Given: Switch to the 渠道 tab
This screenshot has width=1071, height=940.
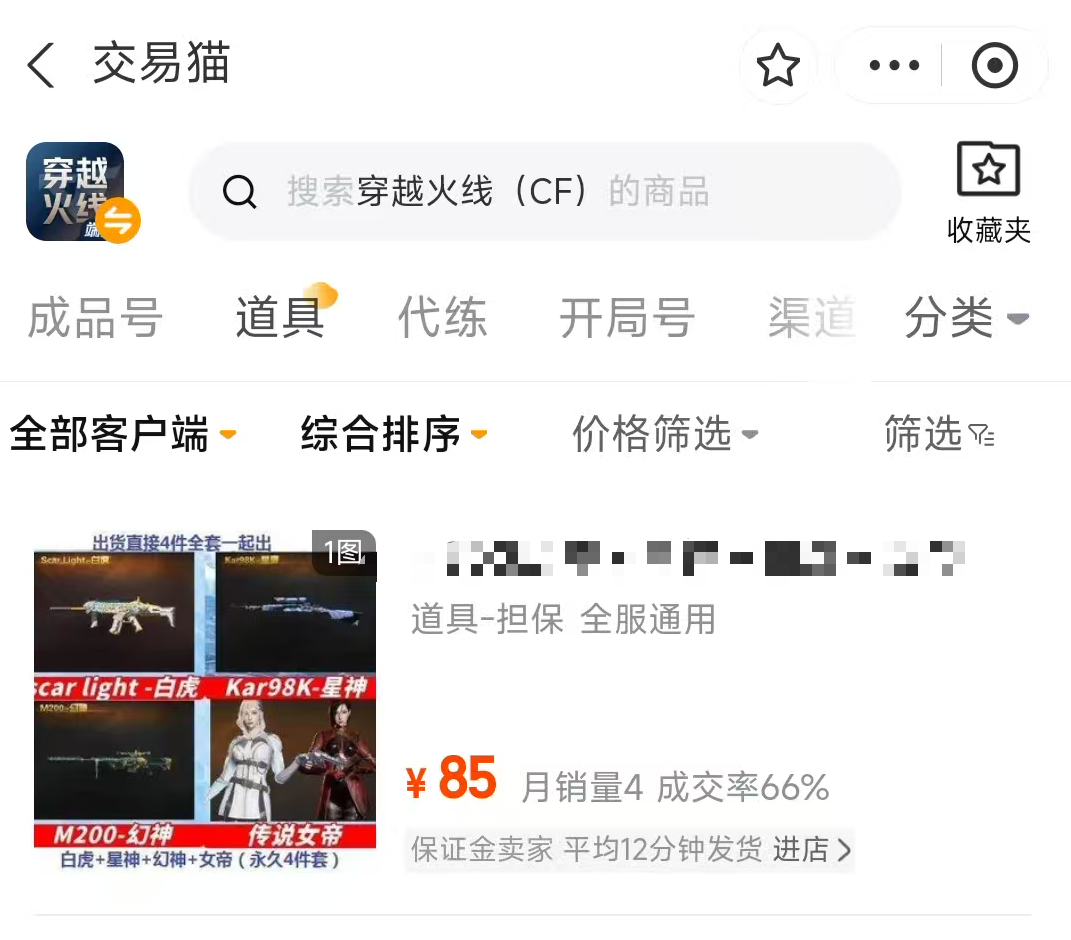Looking at the screenshot, I should pyautogui.click(x=812, y=319).
